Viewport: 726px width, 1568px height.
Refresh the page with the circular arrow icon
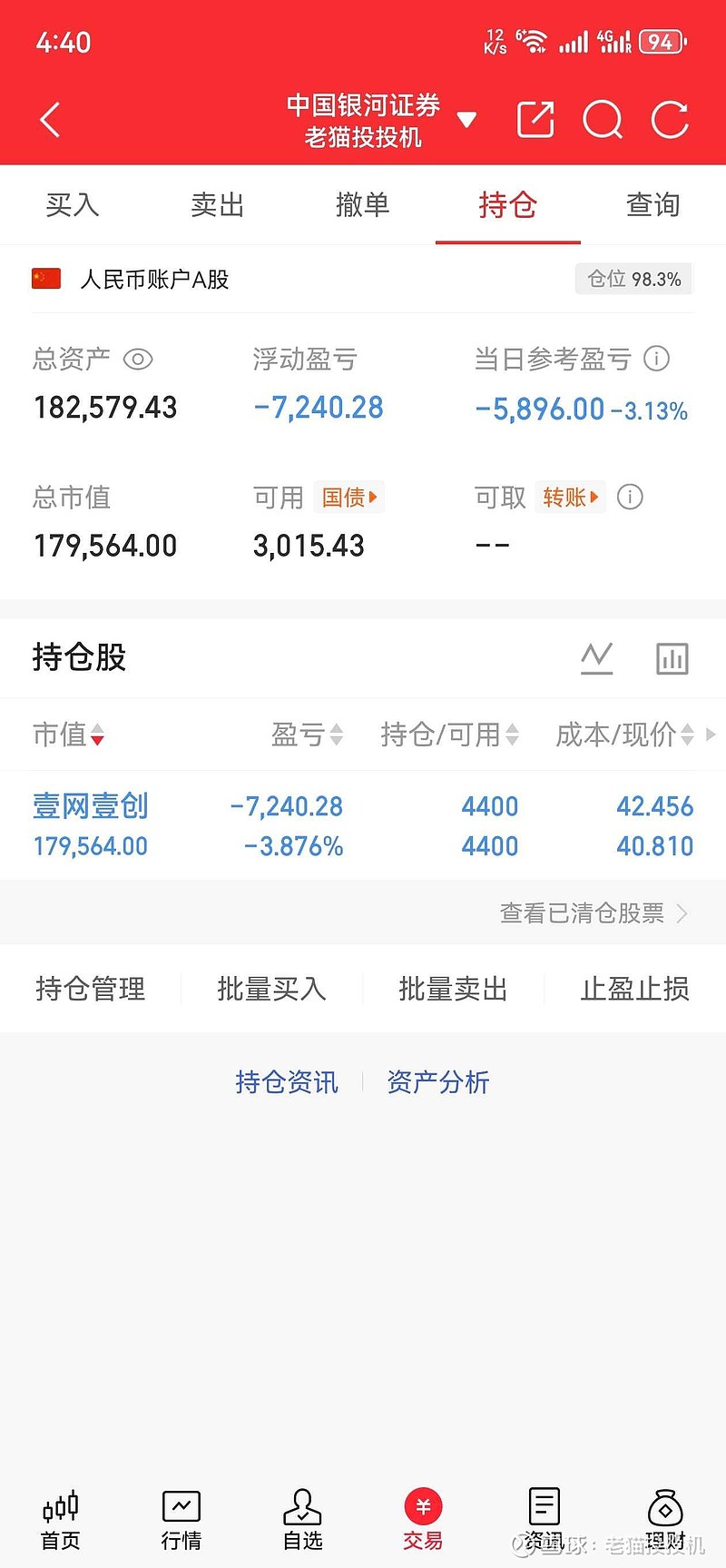670,119
